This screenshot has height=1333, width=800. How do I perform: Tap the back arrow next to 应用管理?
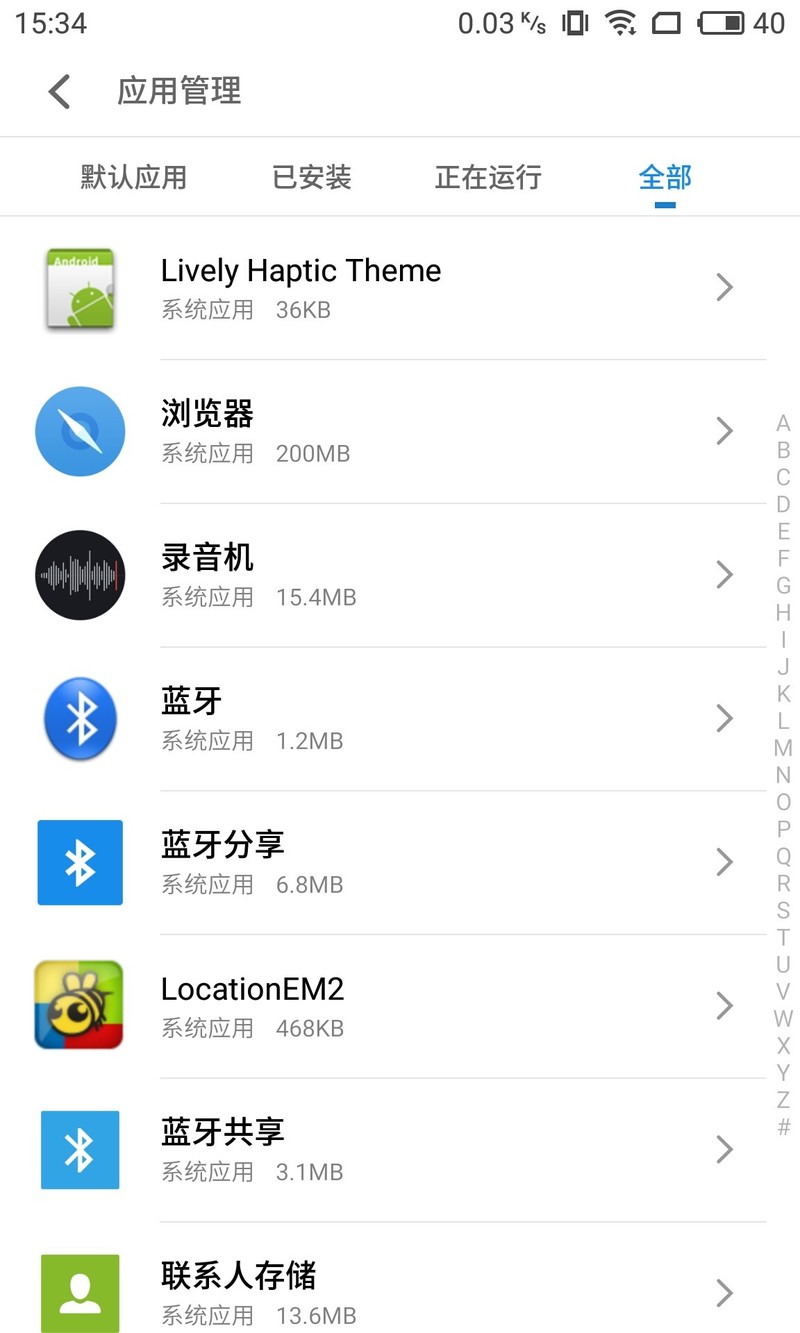(x=58, y=91)
